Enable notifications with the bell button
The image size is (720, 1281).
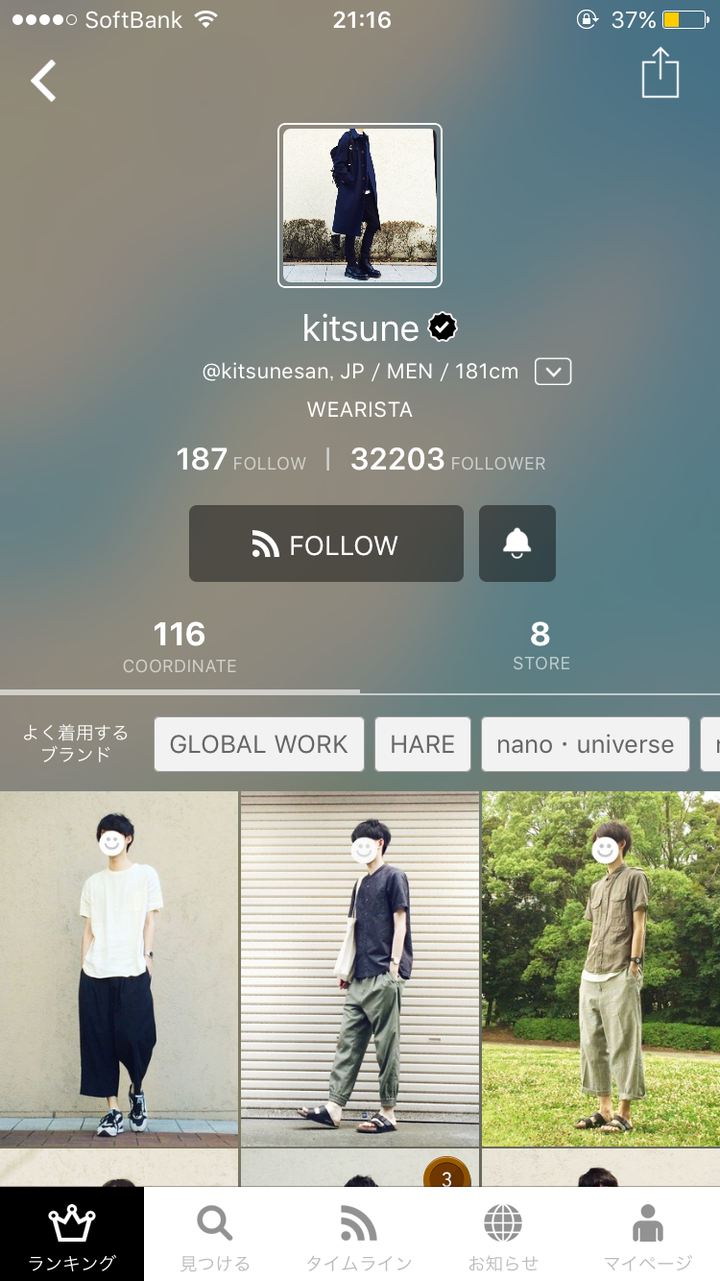click(x=517, y=544)
